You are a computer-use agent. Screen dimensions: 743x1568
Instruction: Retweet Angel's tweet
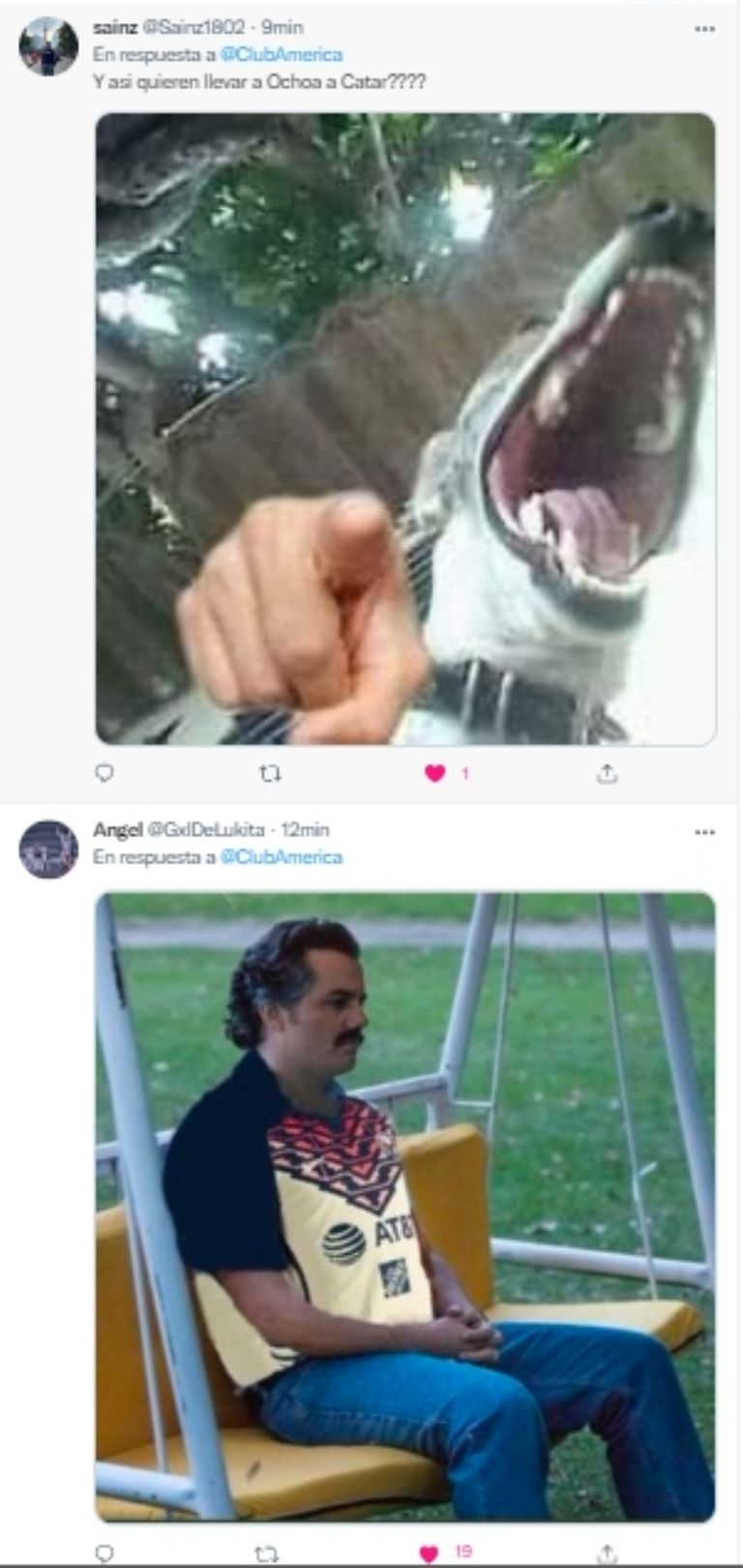coord(266,1553)
